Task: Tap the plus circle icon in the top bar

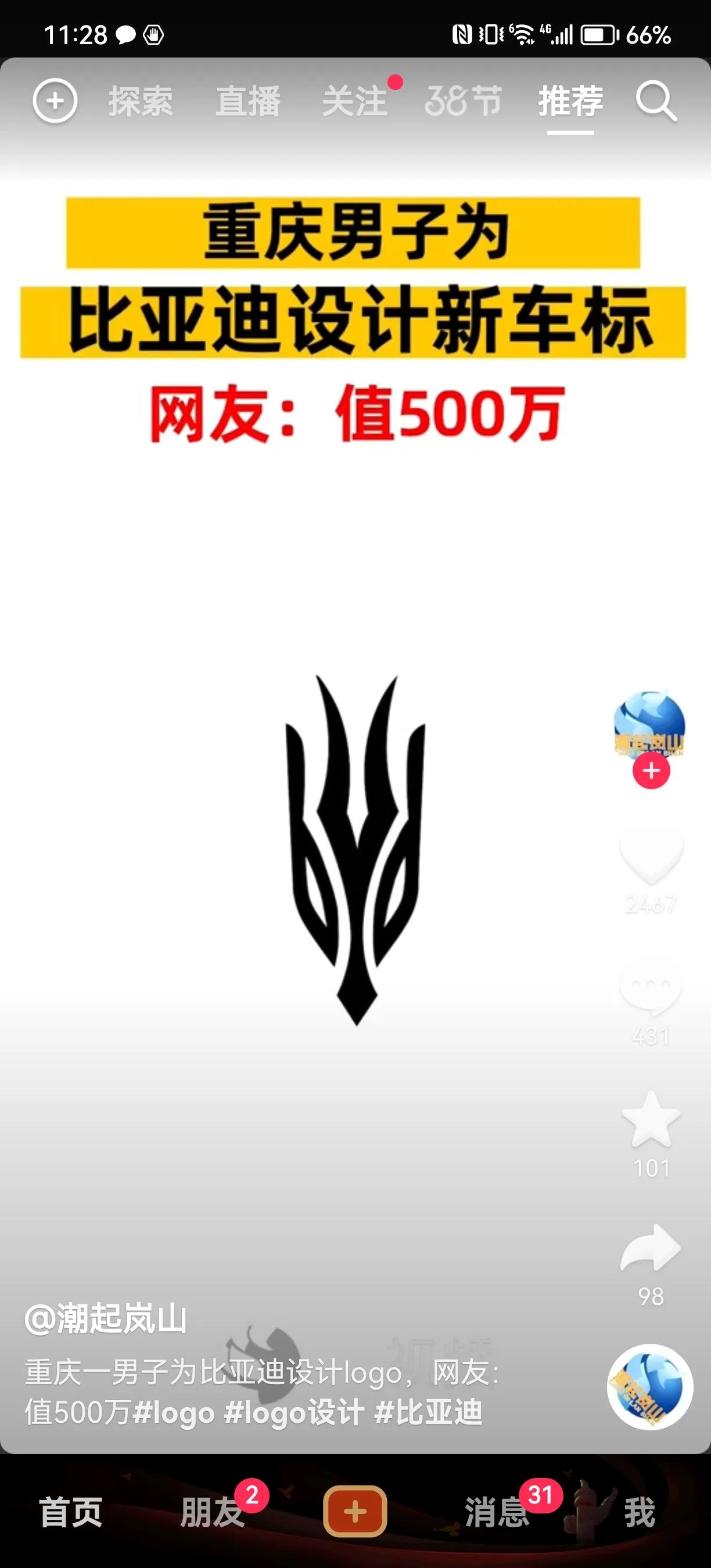Action: 55,101
